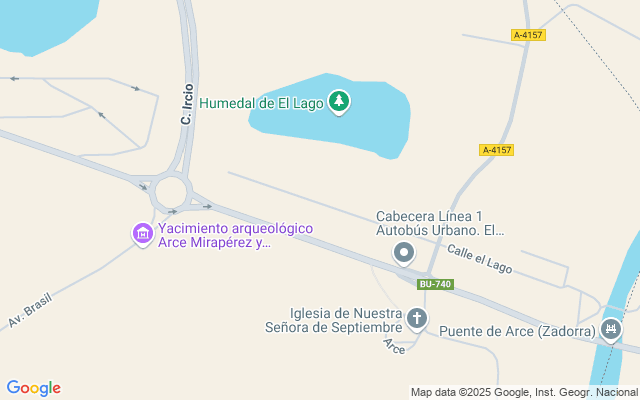Open the Humedal de El Lago park marker
Image resolution: width=640 pixels, height=400 pixels.
pos(339,101)
